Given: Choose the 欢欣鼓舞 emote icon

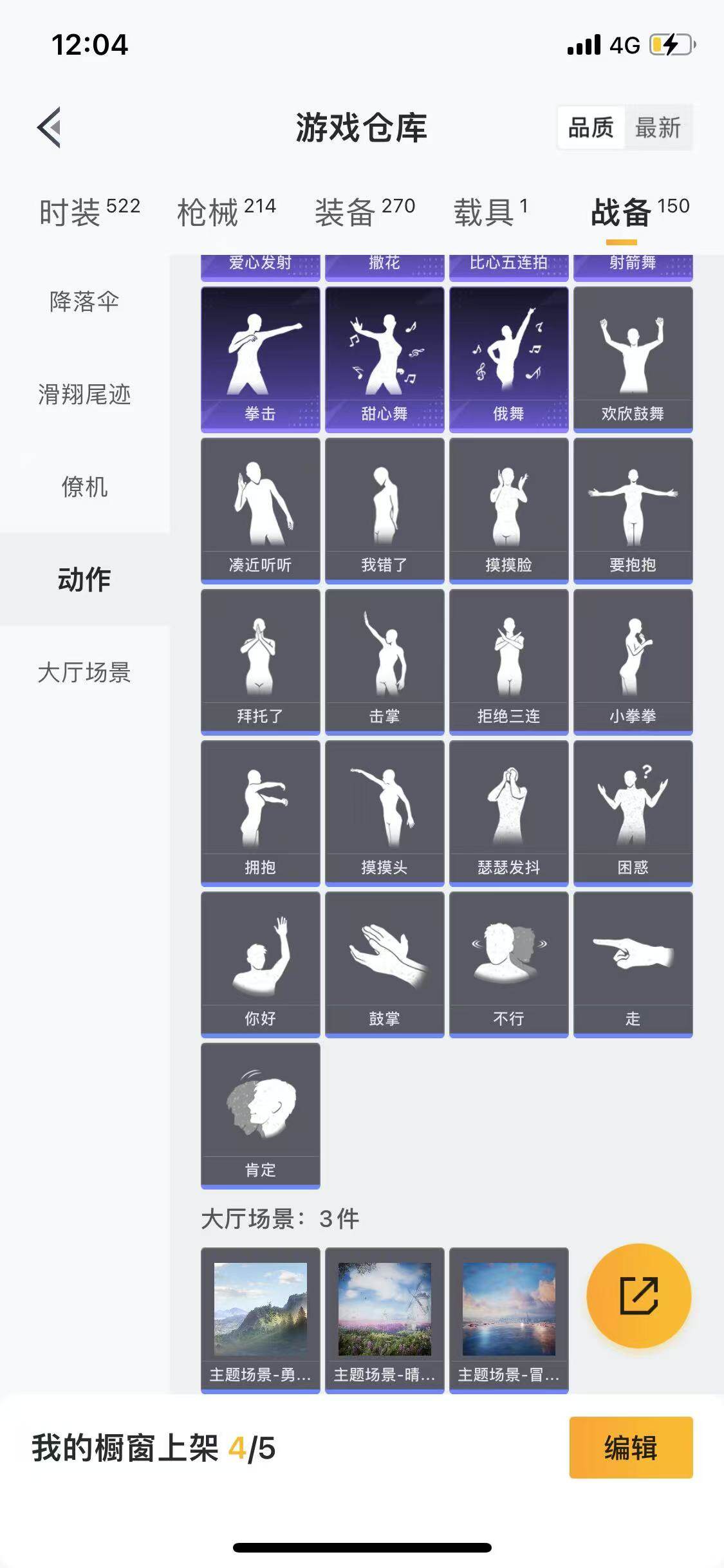Looking at the screenshot, I should pyautogui.click(x=633, y=357).
